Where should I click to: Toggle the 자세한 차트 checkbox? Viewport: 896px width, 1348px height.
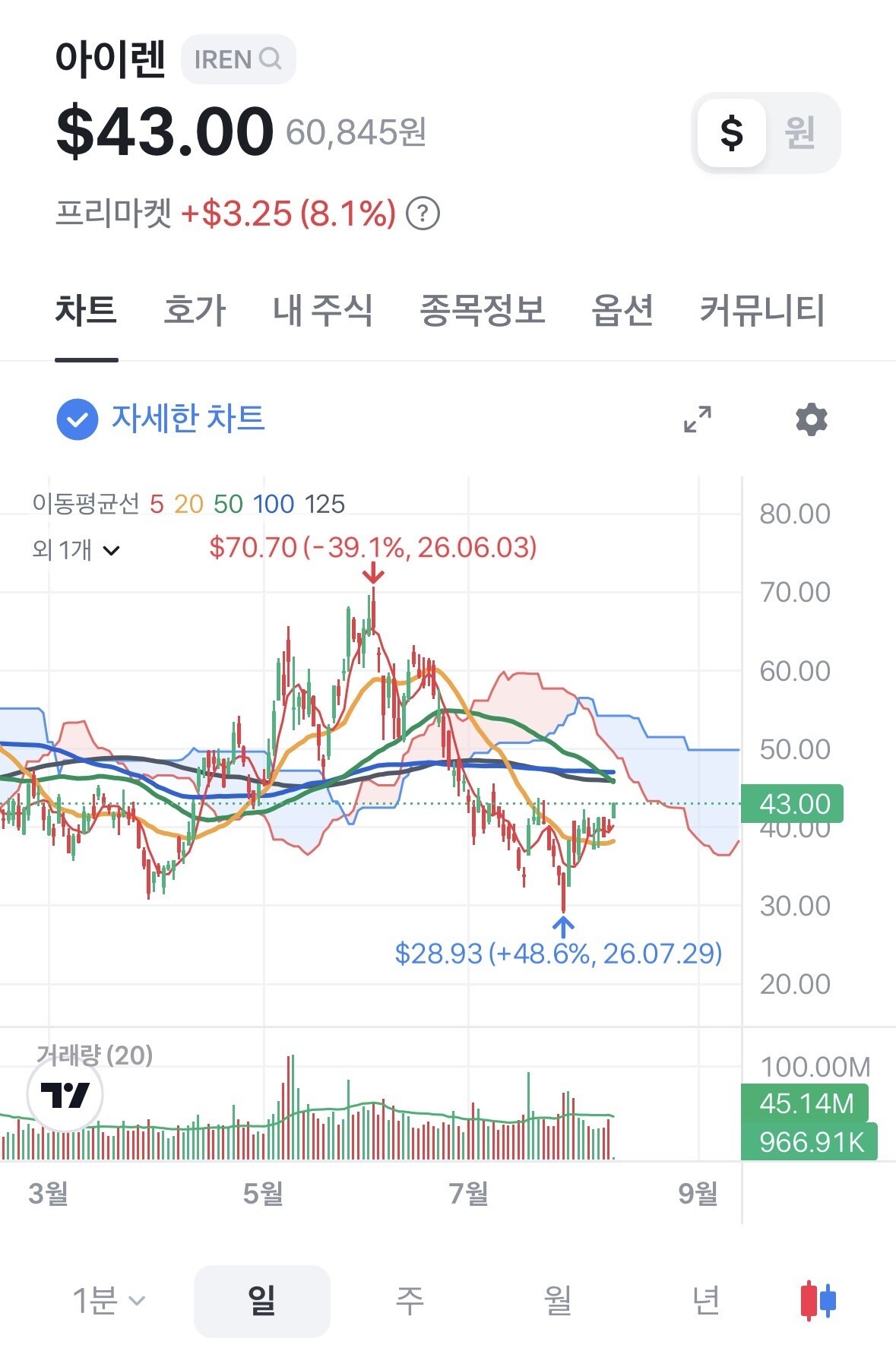coord(78,419)
